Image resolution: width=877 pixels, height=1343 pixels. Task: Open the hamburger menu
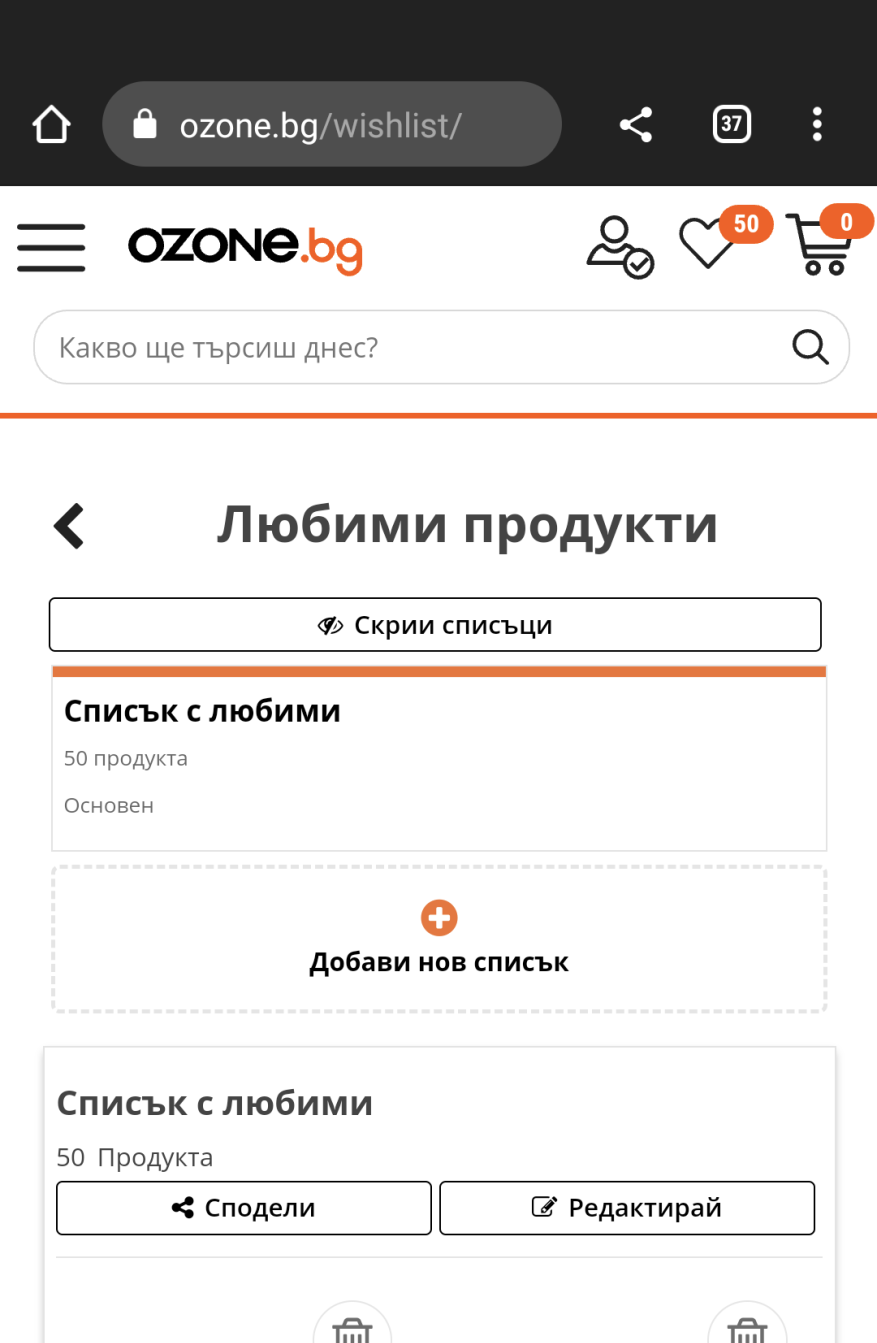51,247
